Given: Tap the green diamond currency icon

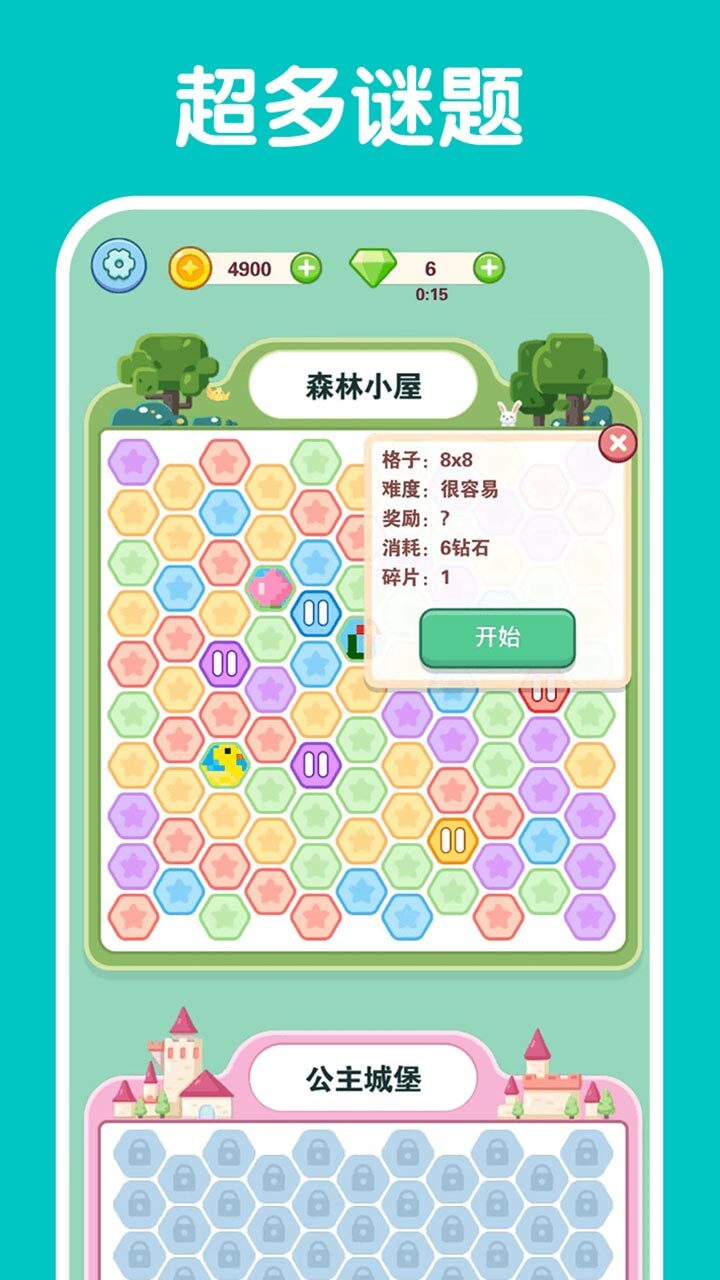Looking at the screenshot, I should pyautogui.click(x=373, y=266).
